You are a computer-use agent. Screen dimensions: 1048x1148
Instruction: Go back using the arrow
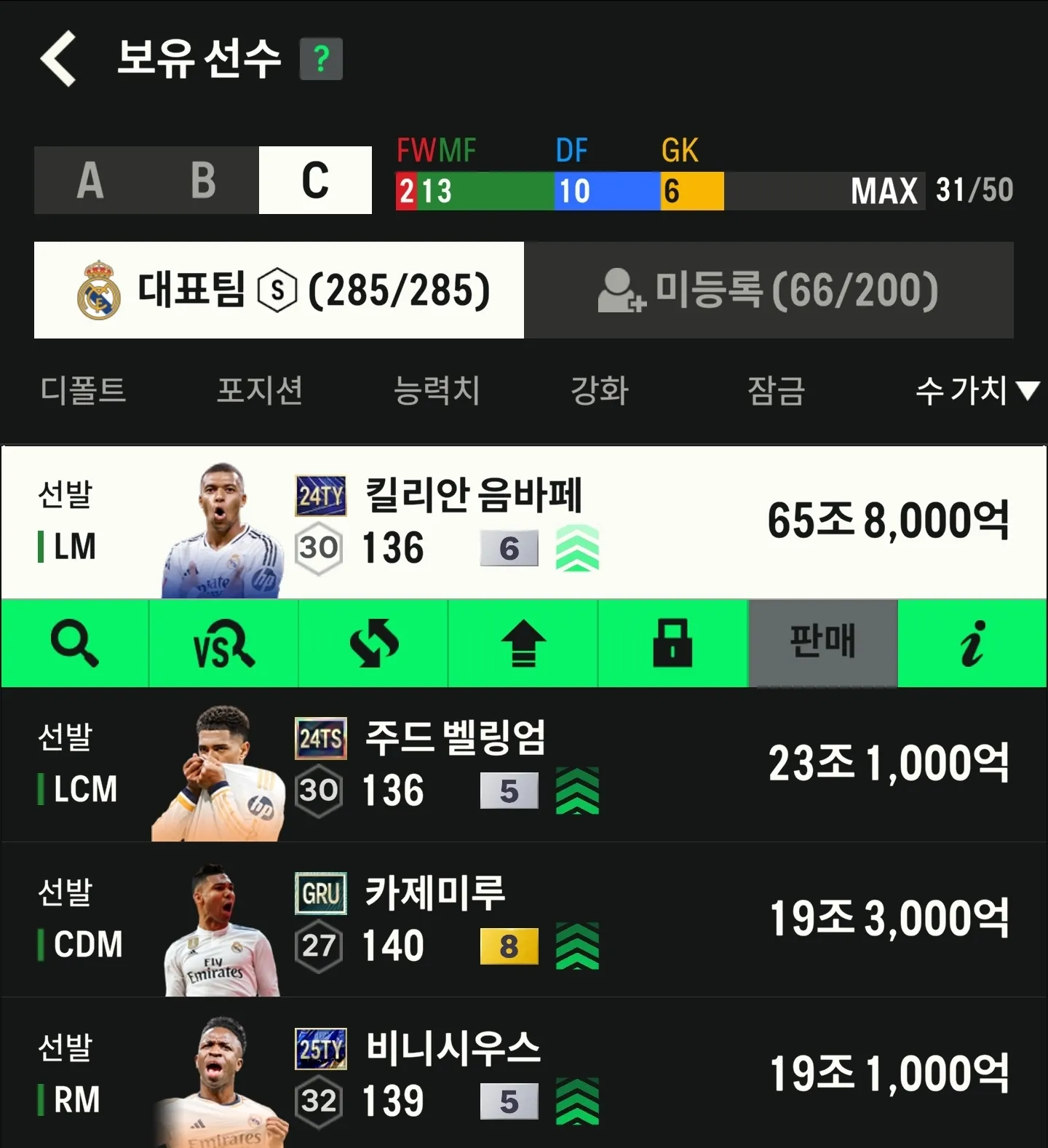point(60,58)
